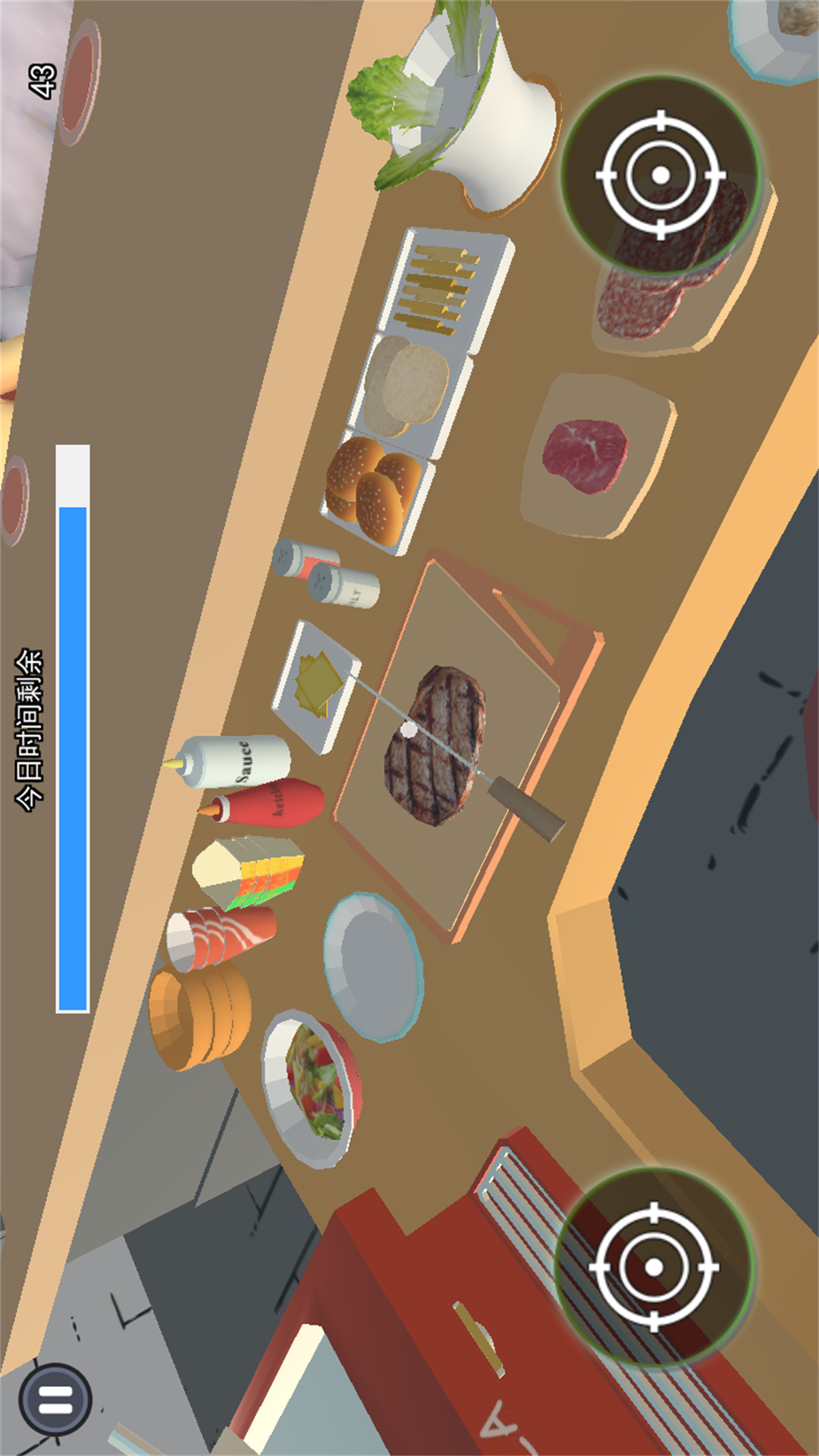Tap the crosshair button over the salami plate
The image size is (819, 1456).
tap(661, 175)
